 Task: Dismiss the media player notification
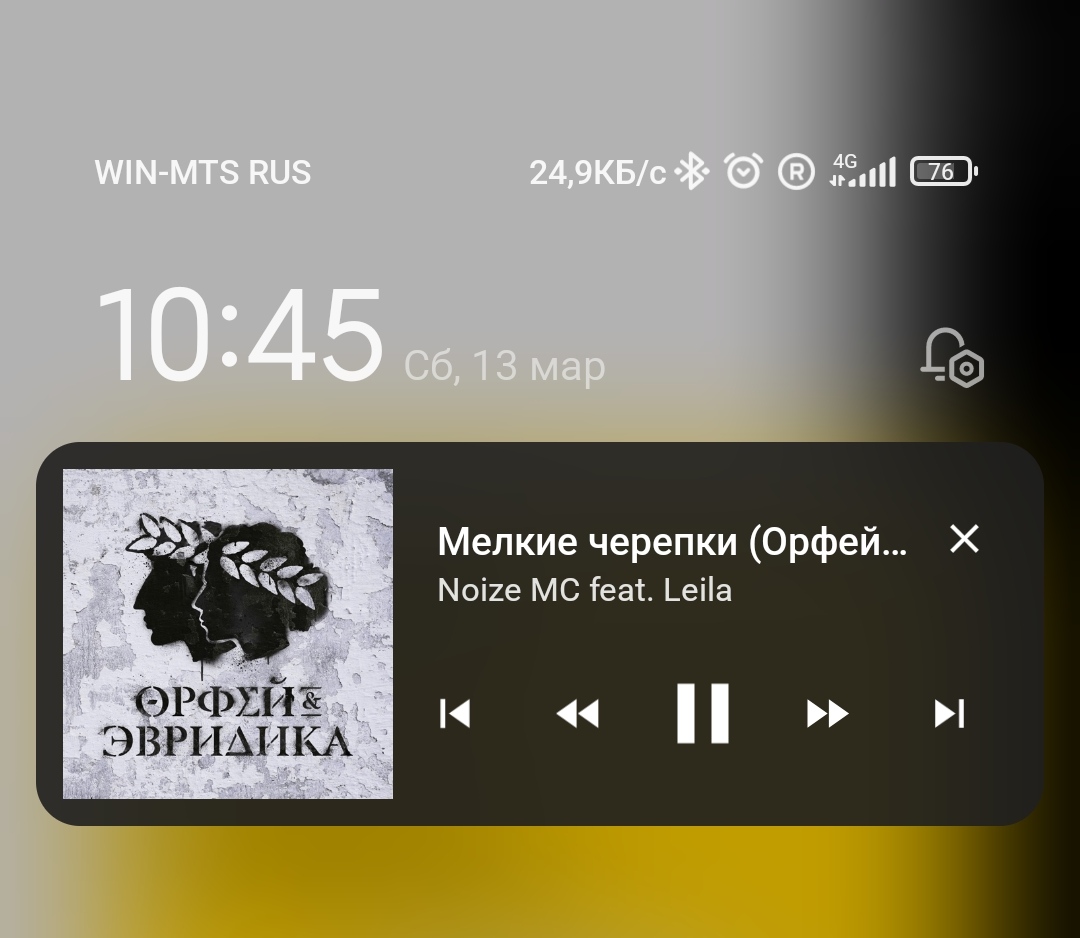click(x=964, y=539)
